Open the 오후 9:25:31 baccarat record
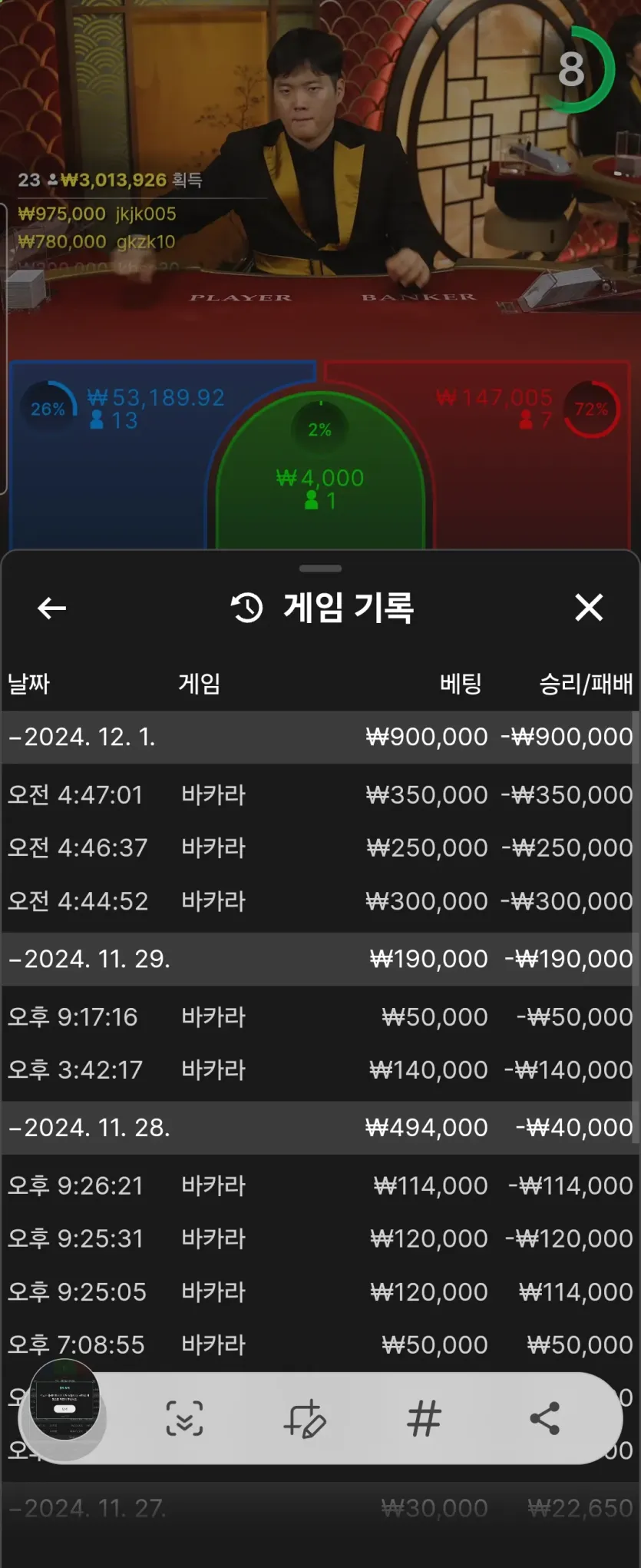This screenshot has height=1568, width=641. [319, 1238]
